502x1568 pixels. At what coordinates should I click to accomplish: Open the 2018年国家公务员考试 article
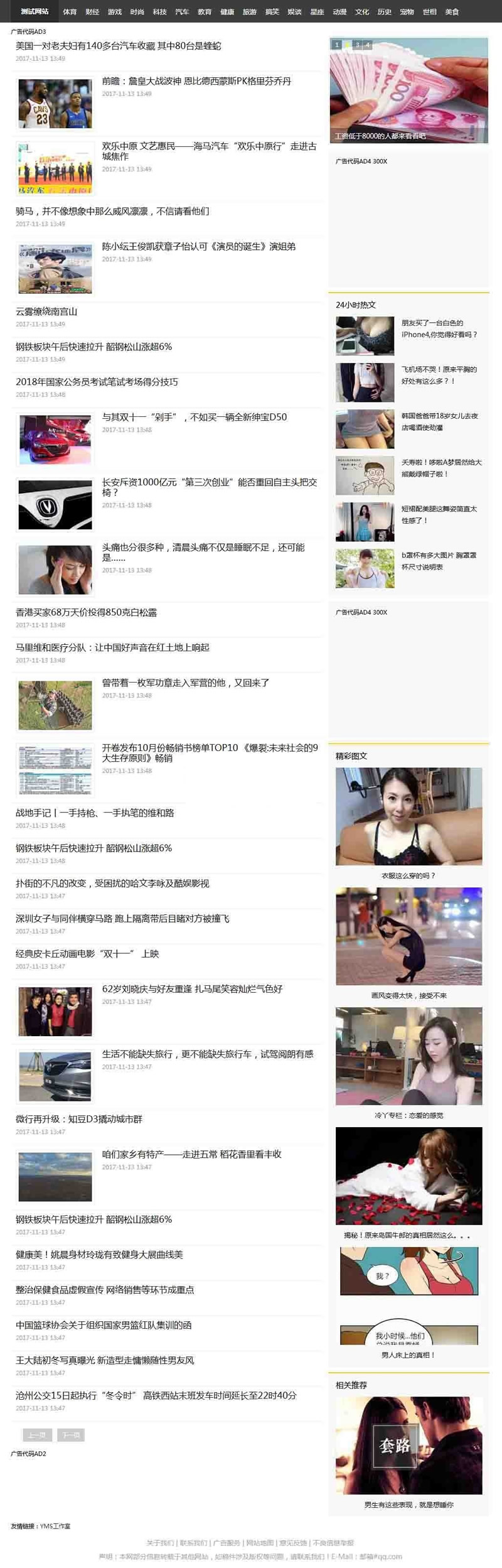pos(97,382)
